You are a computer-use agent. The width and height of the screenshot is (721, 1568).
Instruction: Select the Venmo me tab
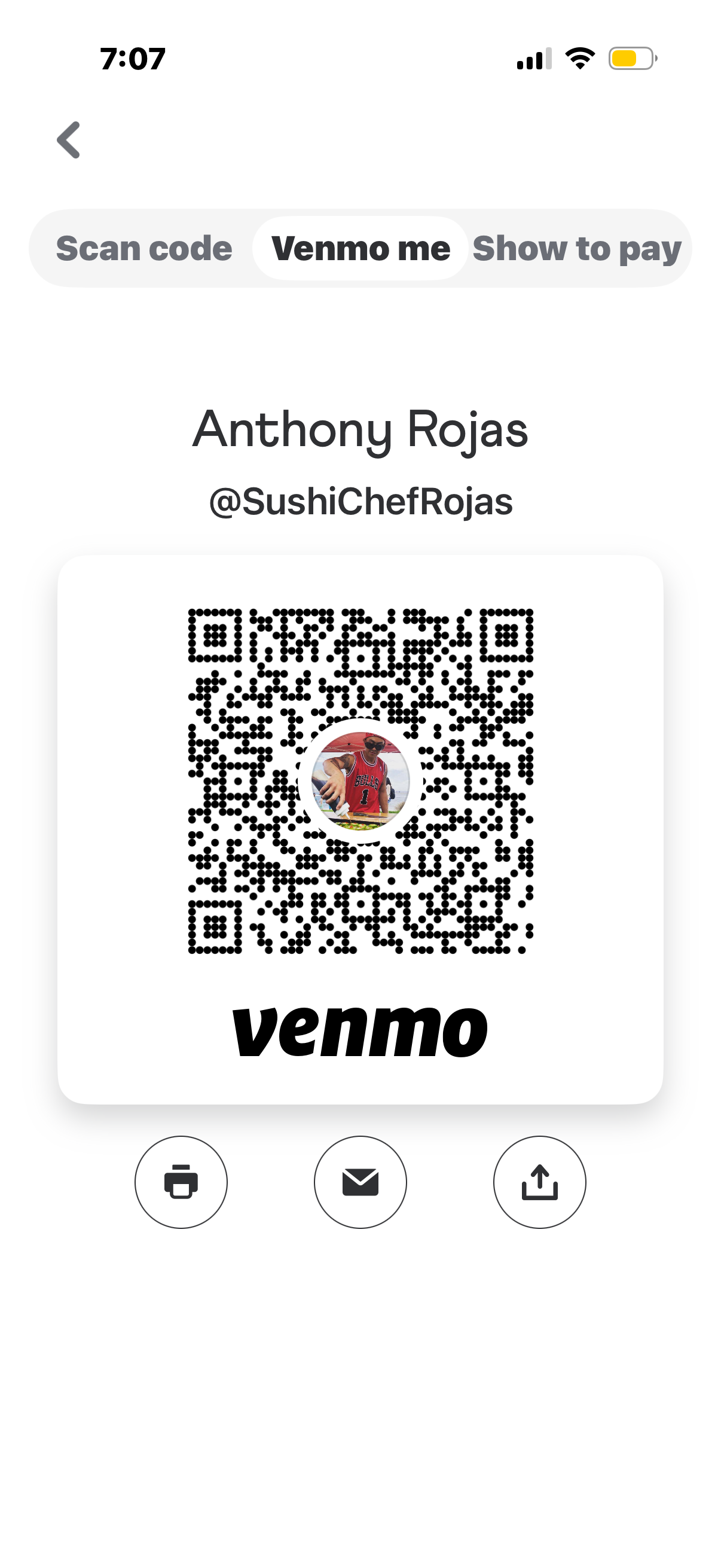tap(360, 248)
